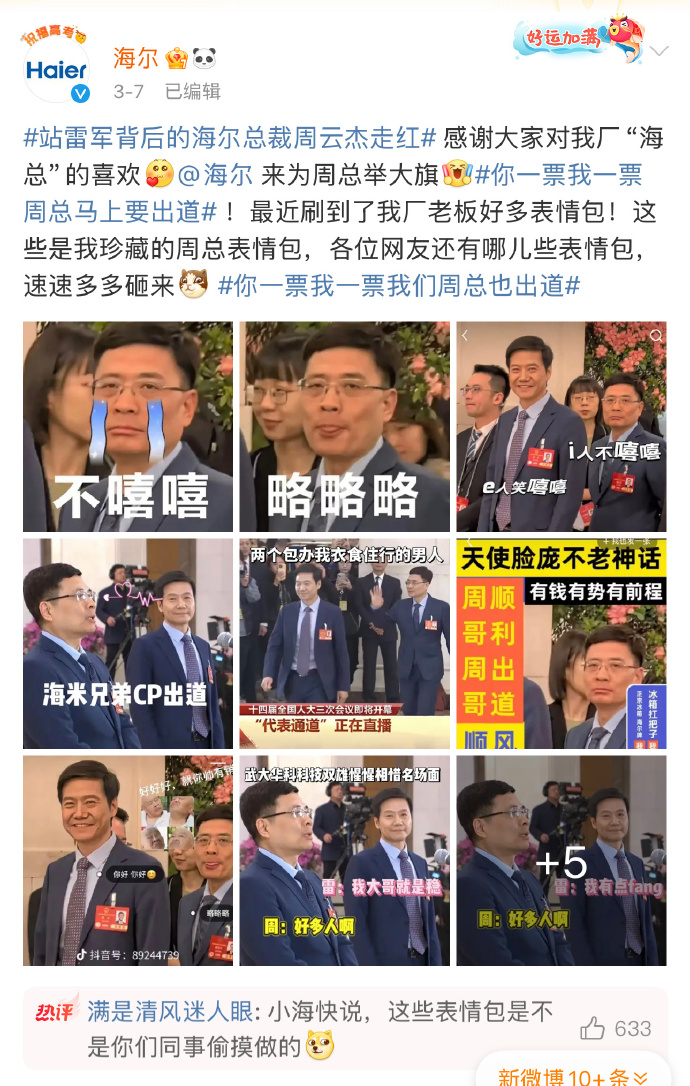View the 代表通道 正在直播 image
Viewport: 690px width, 1086px height.
tap(344, 643)
